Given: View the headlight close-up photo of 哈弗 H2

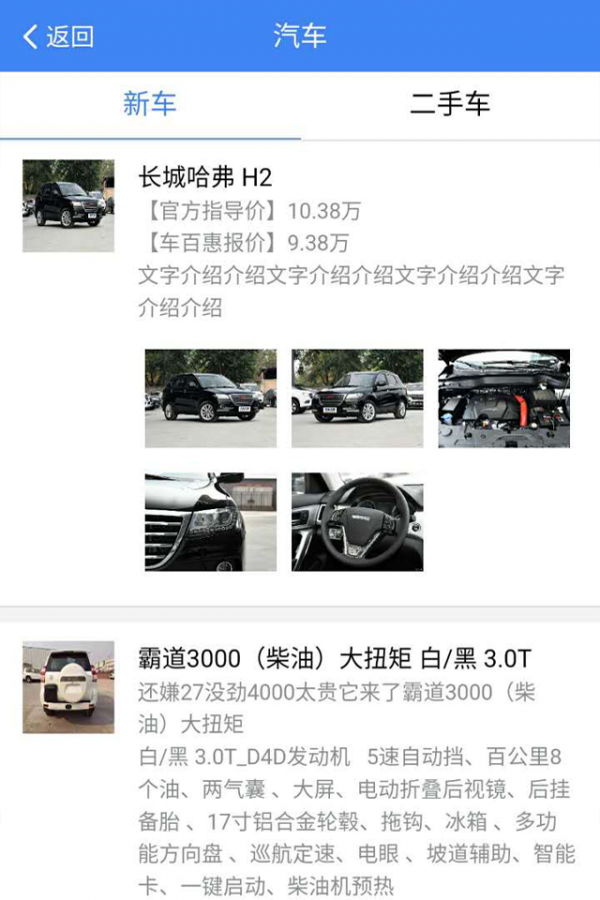Looking at the screenshot, I should click(210, 522).
